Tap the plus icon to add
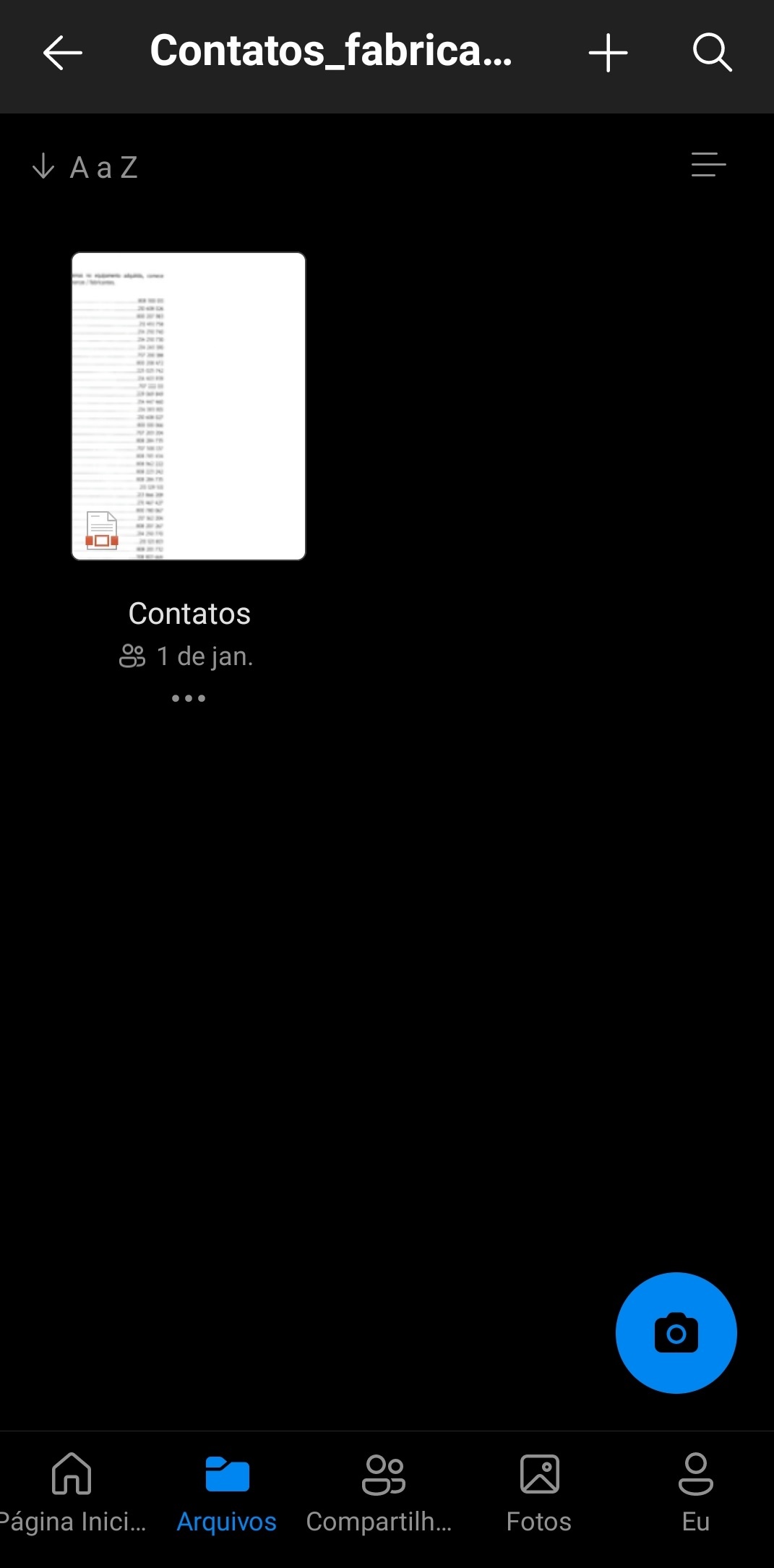 pyautogui.click(x=608, y=53)
